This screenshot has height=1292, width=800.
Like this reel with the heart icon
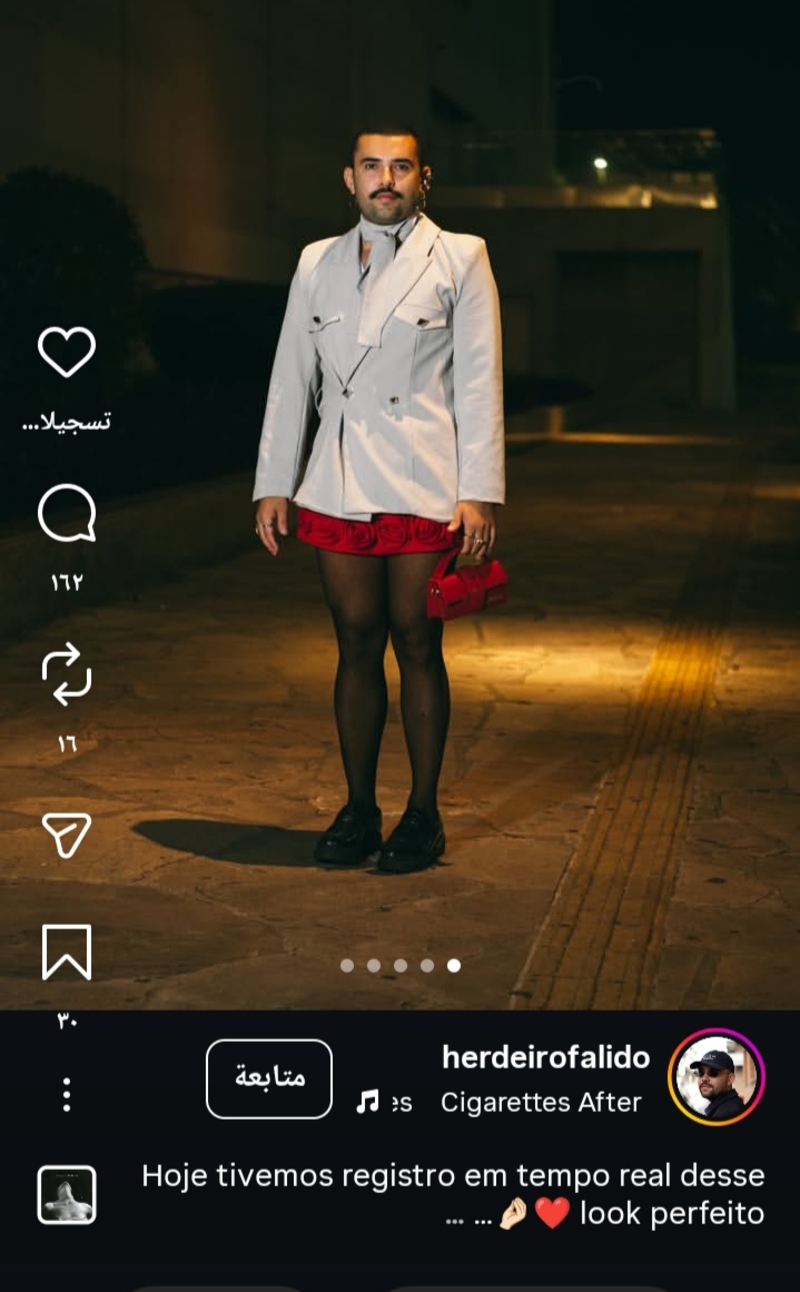[67, 351]
